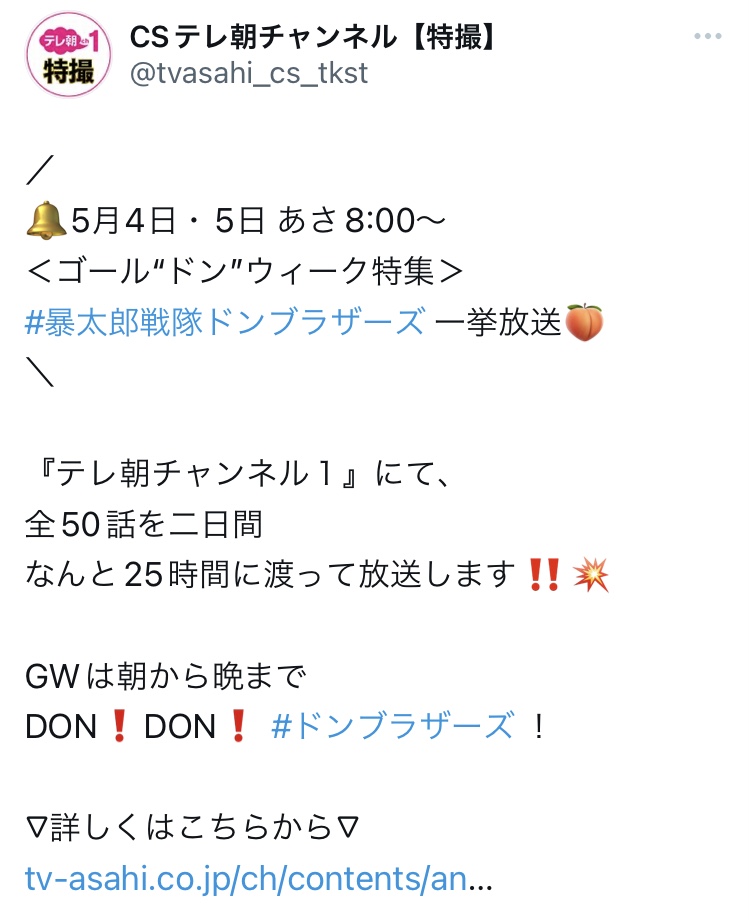This screenshot has height=920, width=750.
Task: Open the #暴太郎戦隊ドンブラザーズ hashtag
Action: (x=224, y=322)
